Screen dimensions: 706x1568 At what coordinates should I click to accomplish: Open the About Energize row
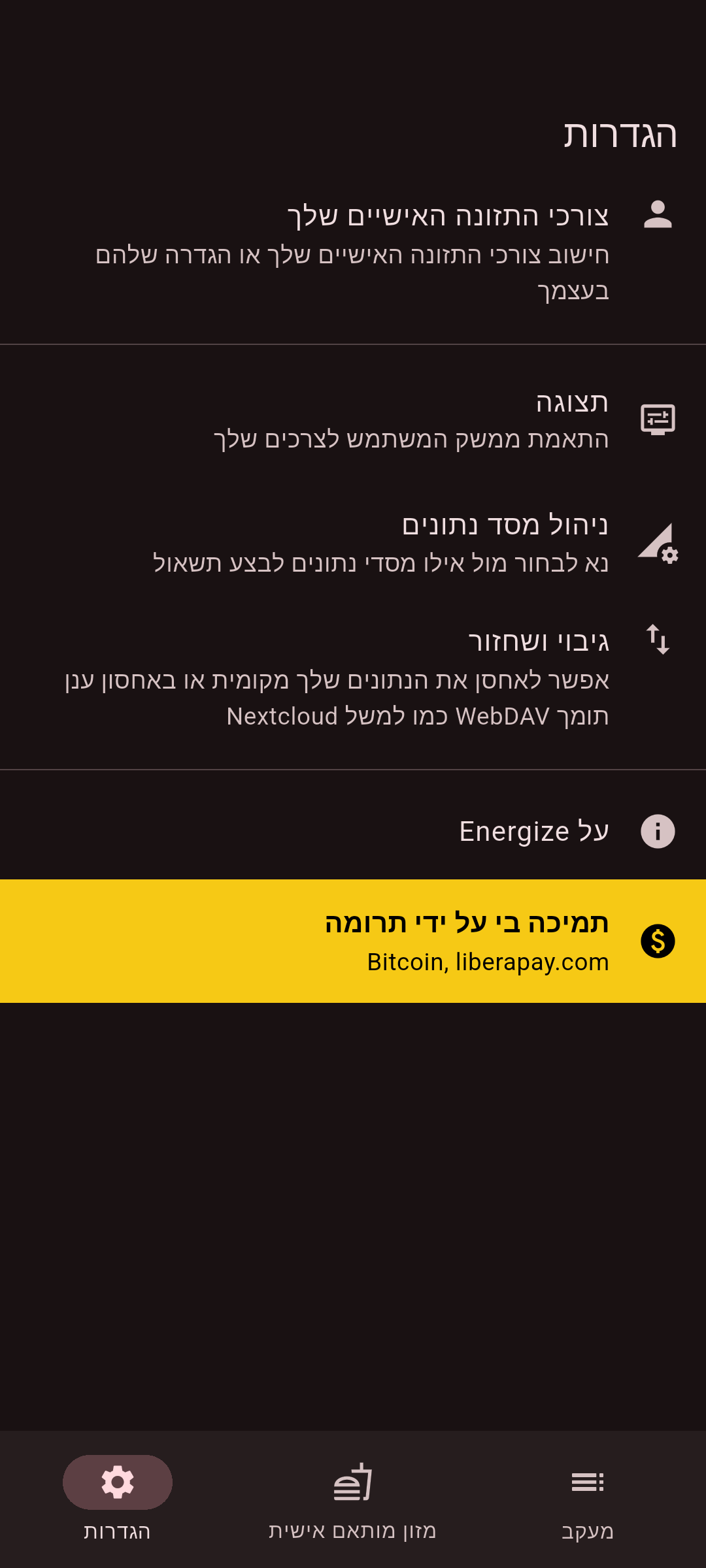353,831
